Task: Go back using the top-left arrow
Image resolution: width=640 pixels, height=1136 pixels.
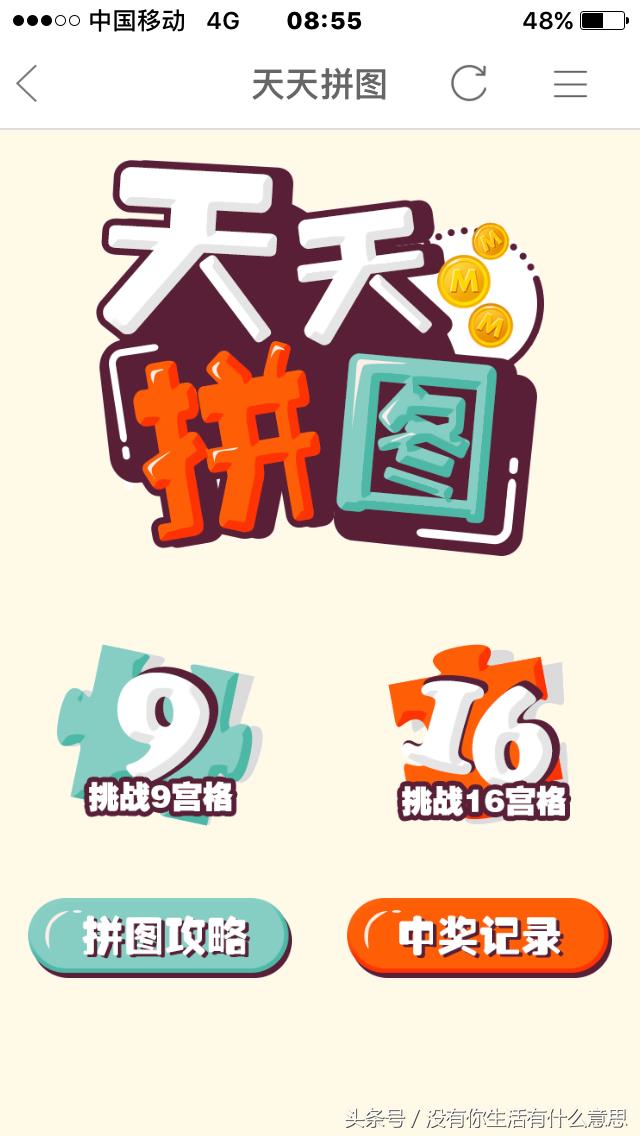Action: click(28, 84)
